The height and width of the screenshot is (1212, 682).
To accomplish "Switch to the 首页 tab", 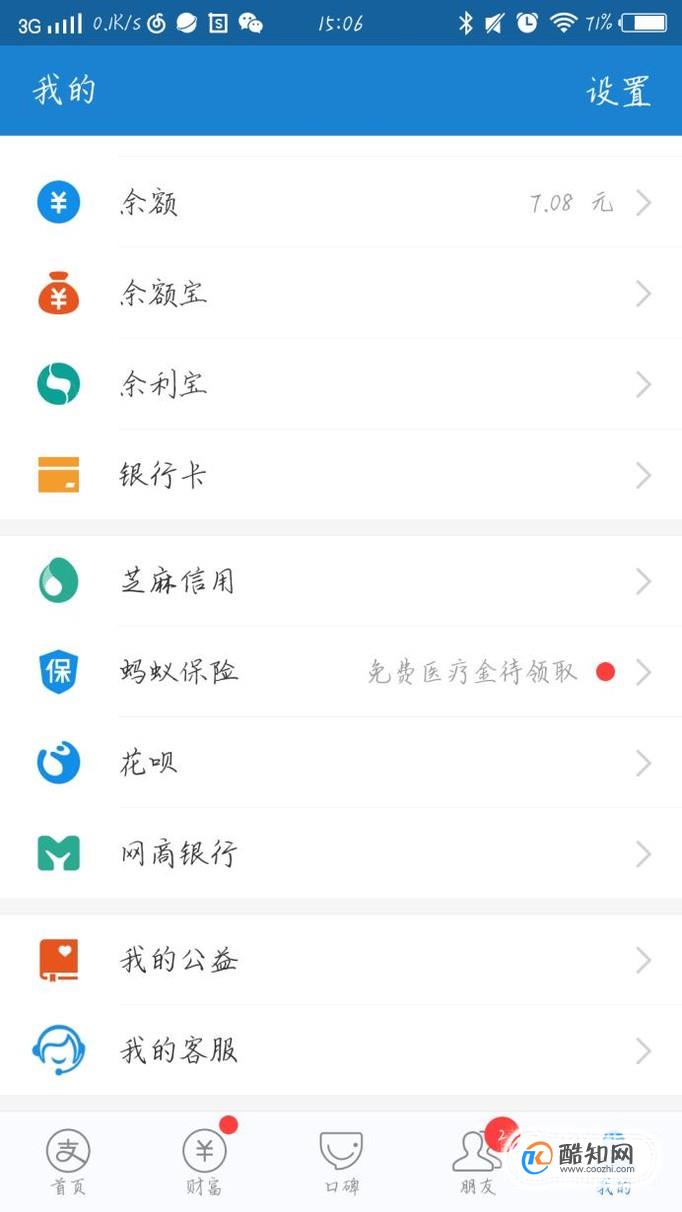I will coord(68,1163).
